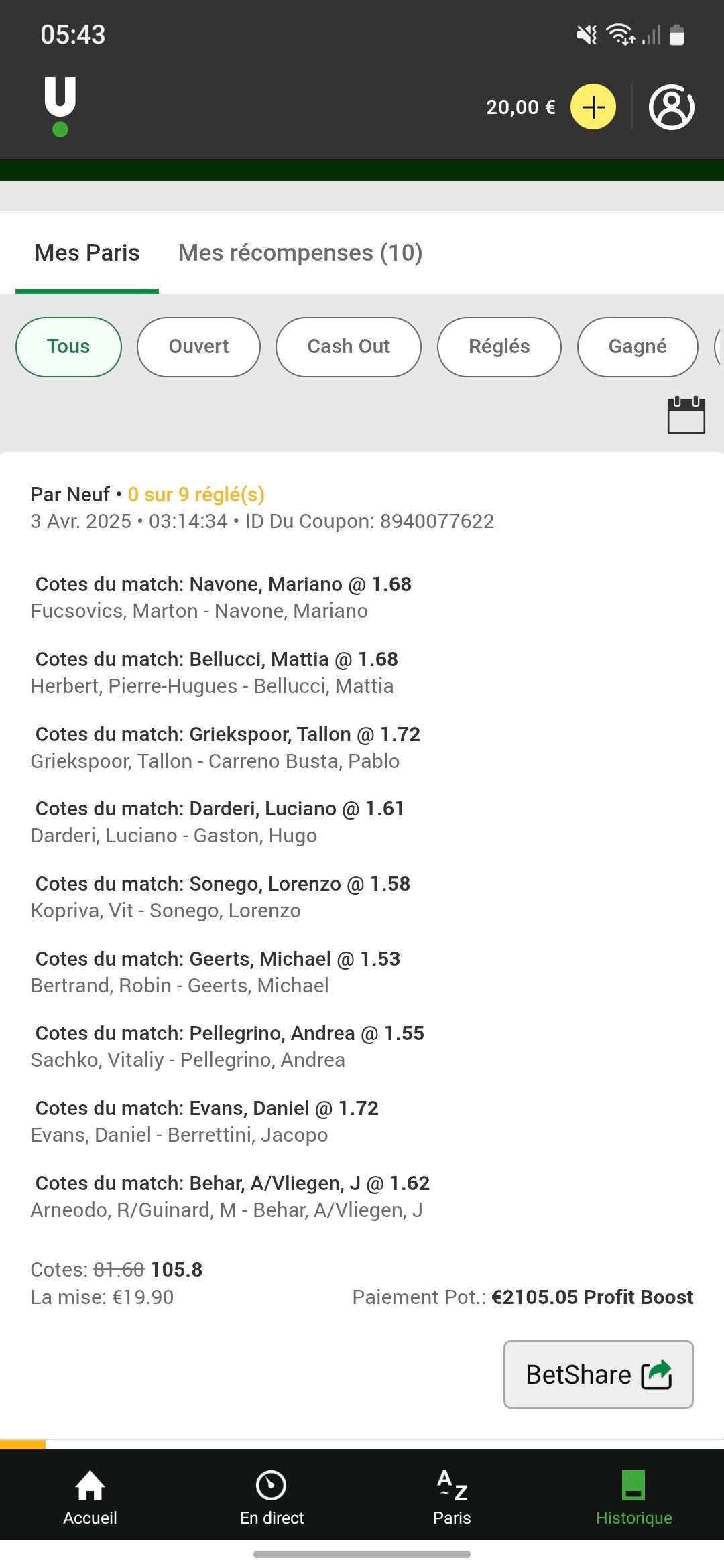
Task: Open the calendar date picker
Action: point(686,415)
